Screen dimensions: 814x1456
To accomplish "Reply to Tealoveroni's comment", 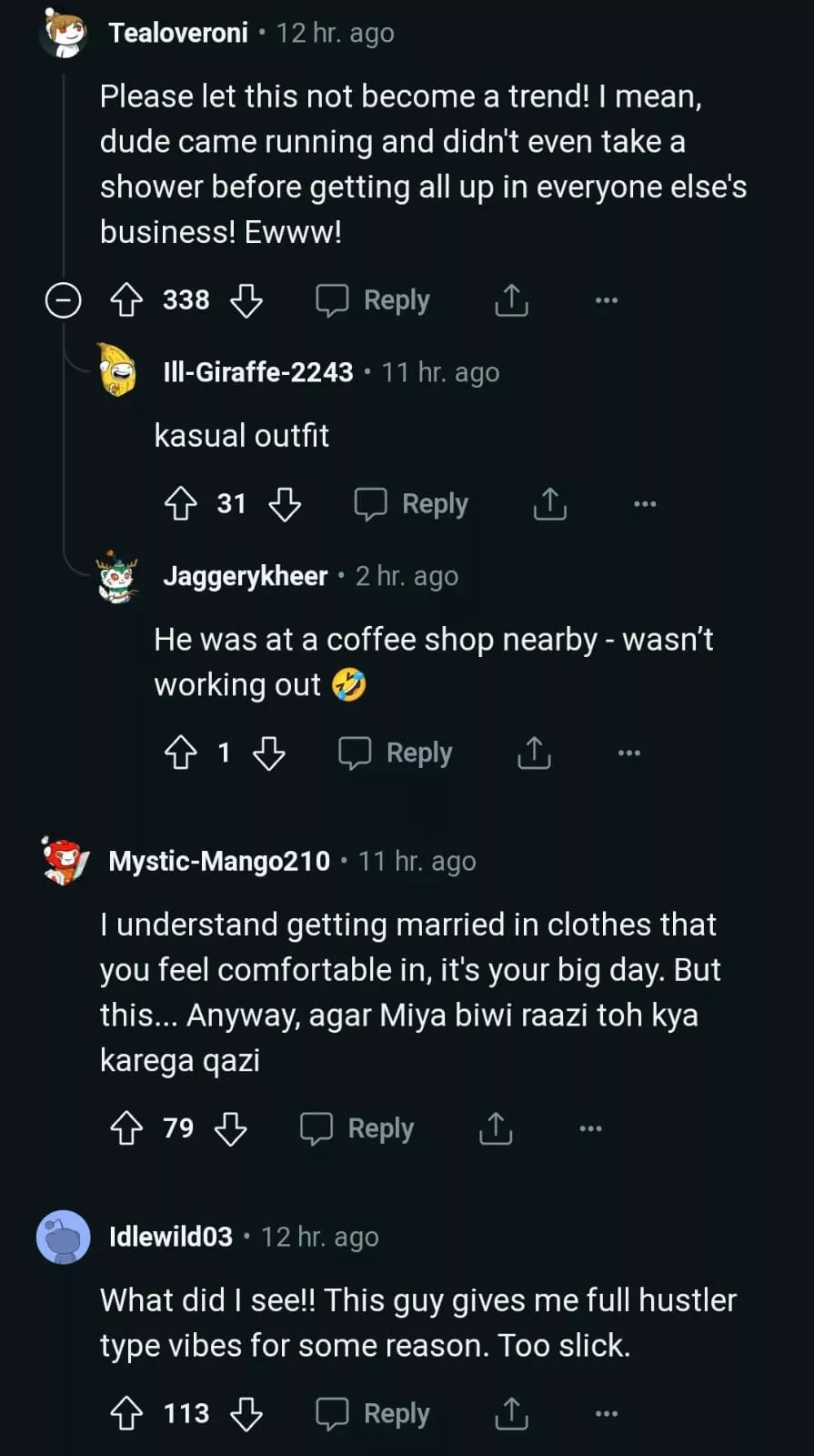I will click(x=373, y=300).
